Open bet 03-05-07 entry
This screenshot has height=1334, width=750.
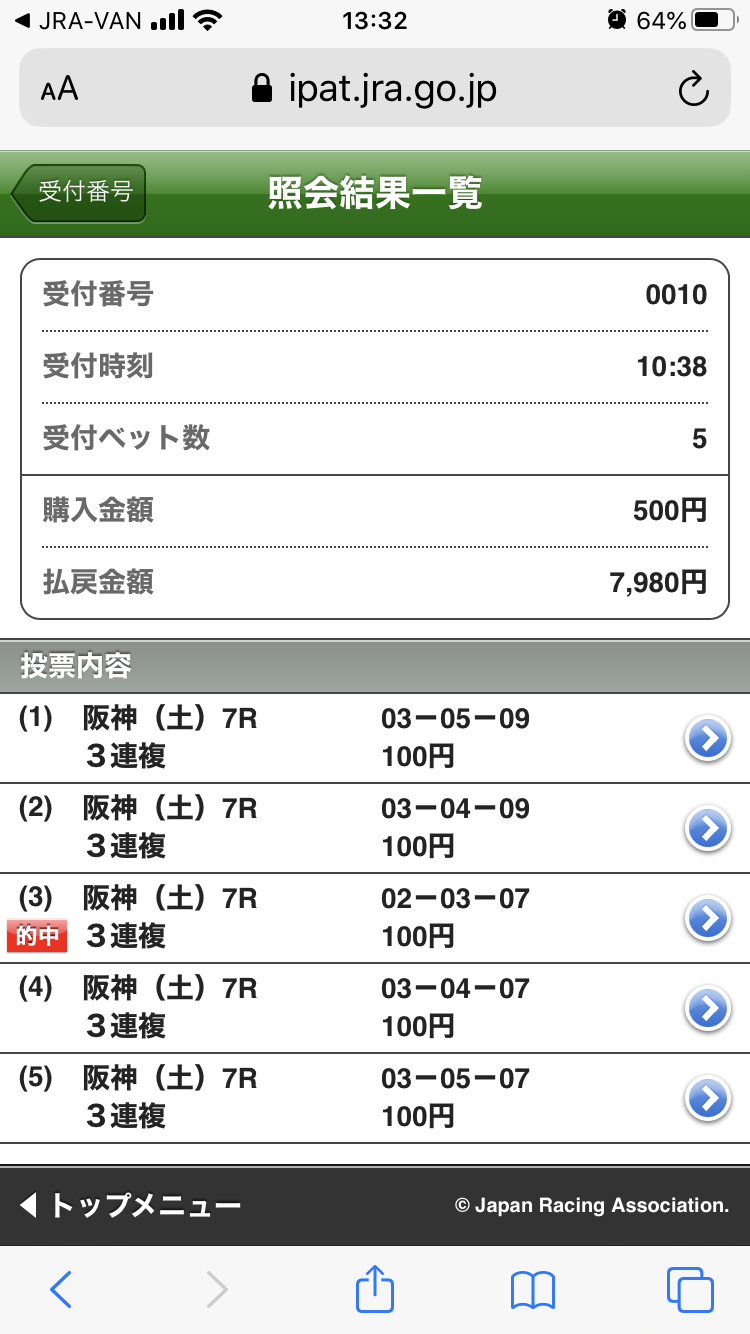[x=708, y=1099]
